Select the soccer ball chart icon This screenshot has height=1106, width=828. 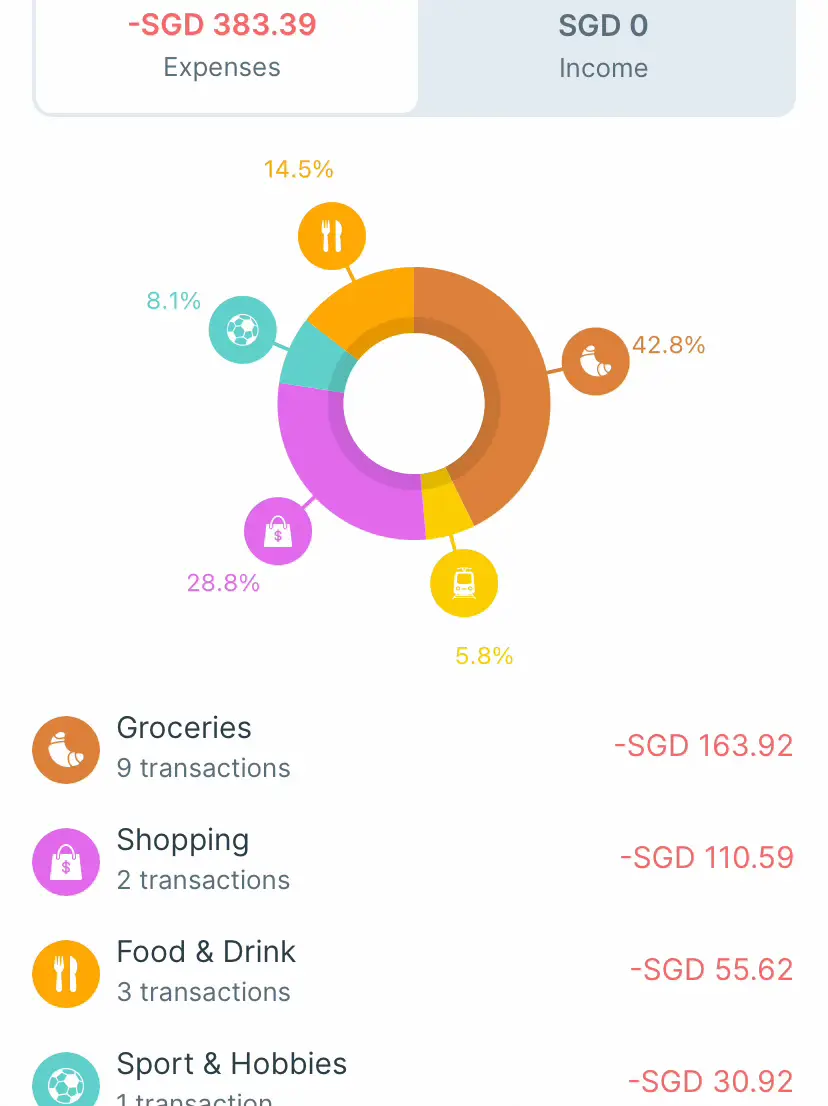[242, 329]
